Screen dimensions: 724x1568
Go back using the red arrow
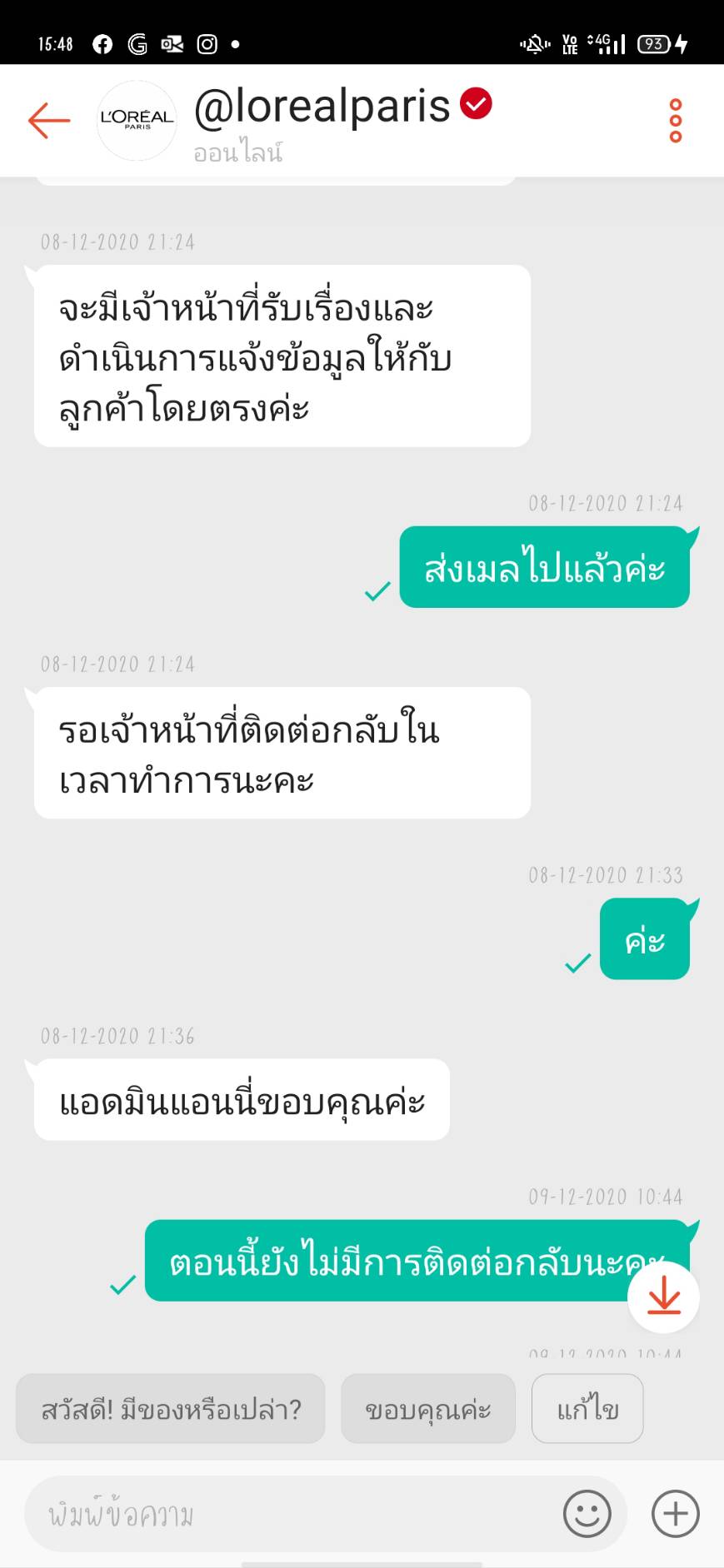coord(49,121)
